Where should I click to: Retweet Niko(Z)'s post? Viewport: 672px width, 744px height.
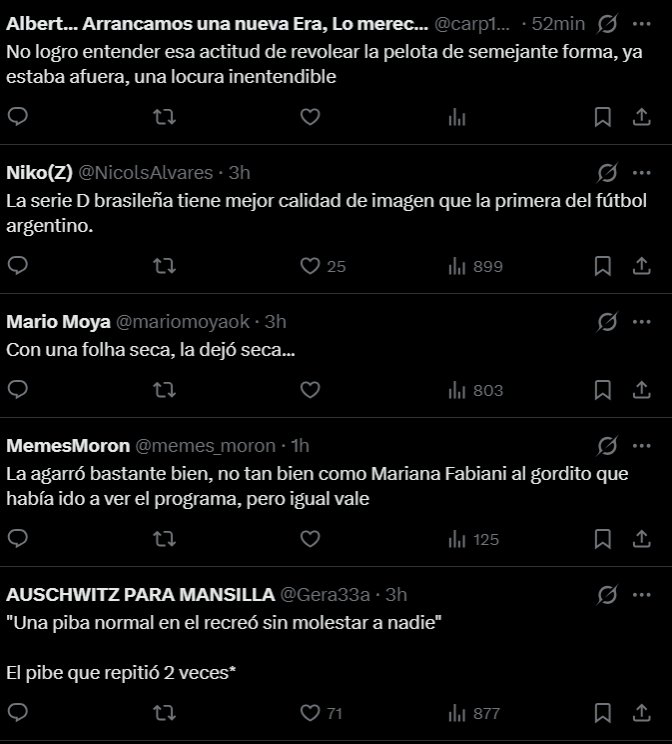165,266
